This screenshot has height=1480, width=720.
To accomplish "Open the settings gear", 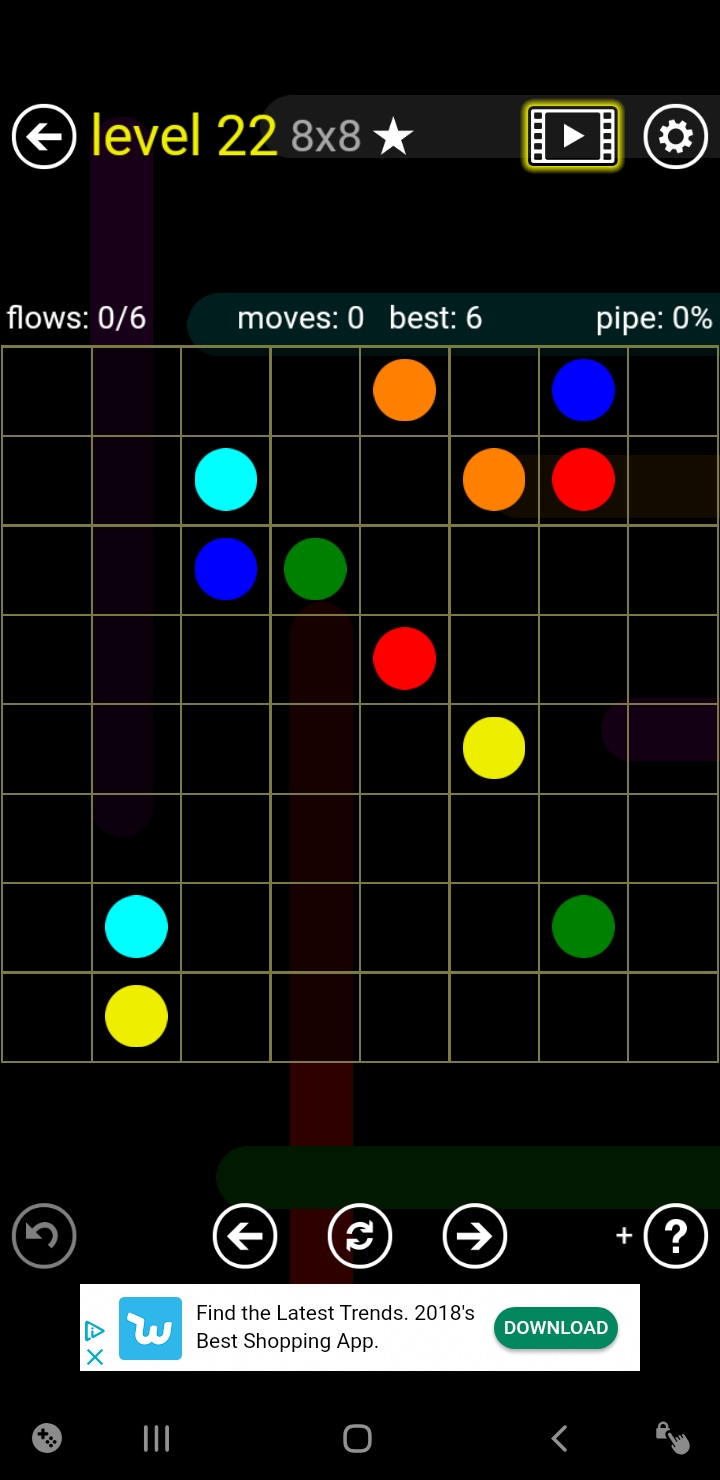I will point(676,136).
